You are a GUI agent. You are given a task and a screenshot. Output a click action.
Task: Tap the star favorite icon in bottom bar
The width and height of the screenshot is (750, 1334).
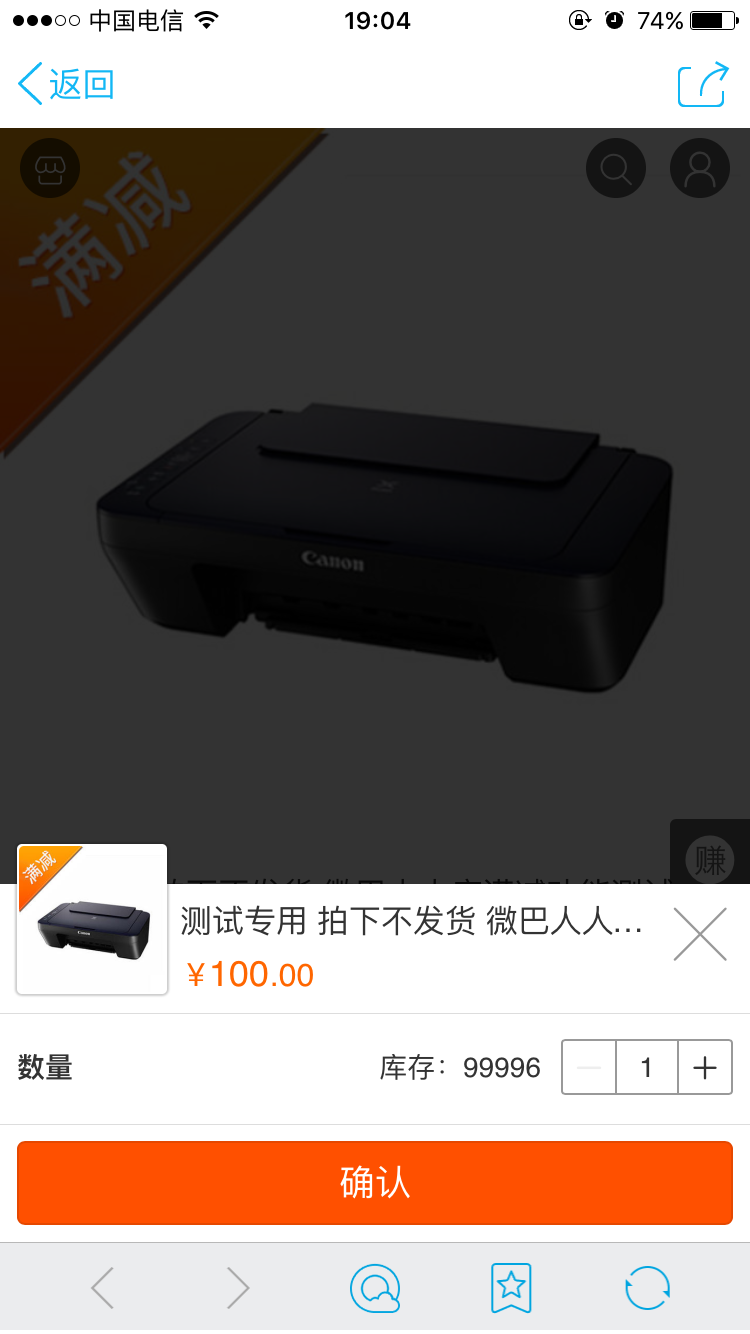(x=511, y=1288)
